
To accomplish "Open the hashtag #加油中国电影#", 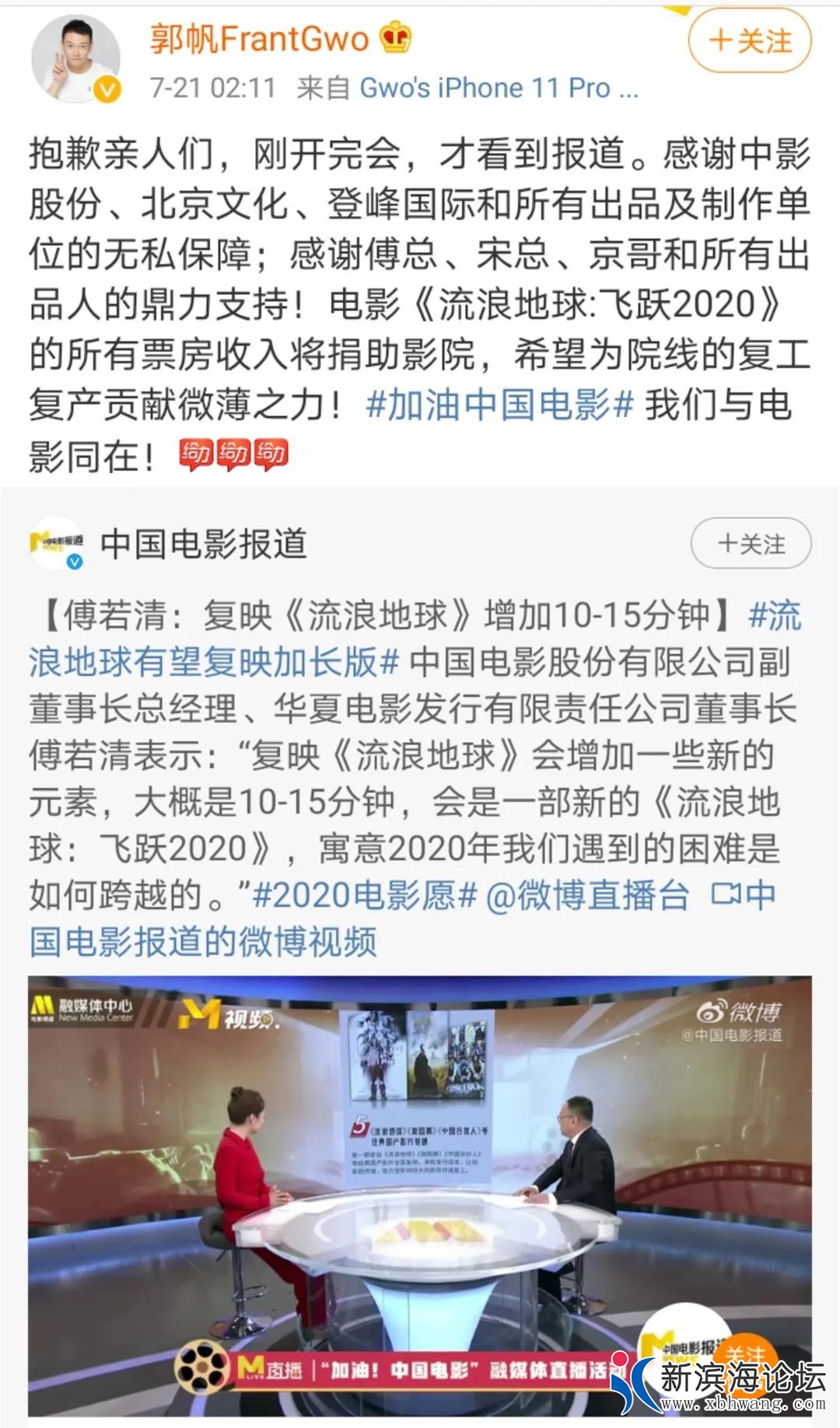I will coord(498,404).
